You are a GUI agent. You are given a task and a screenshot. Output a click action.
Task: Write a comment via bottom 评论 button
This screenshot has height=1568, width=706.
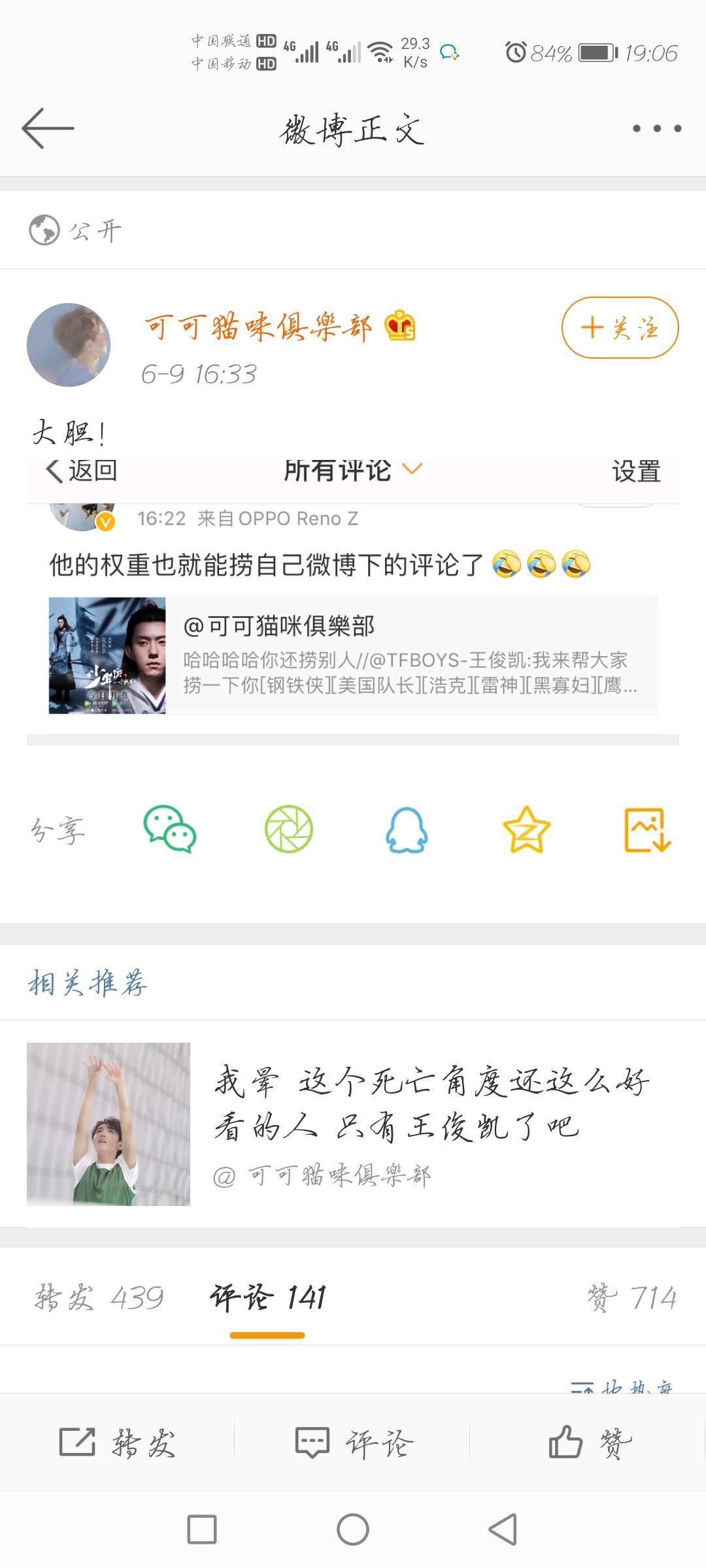(353, 1443)
